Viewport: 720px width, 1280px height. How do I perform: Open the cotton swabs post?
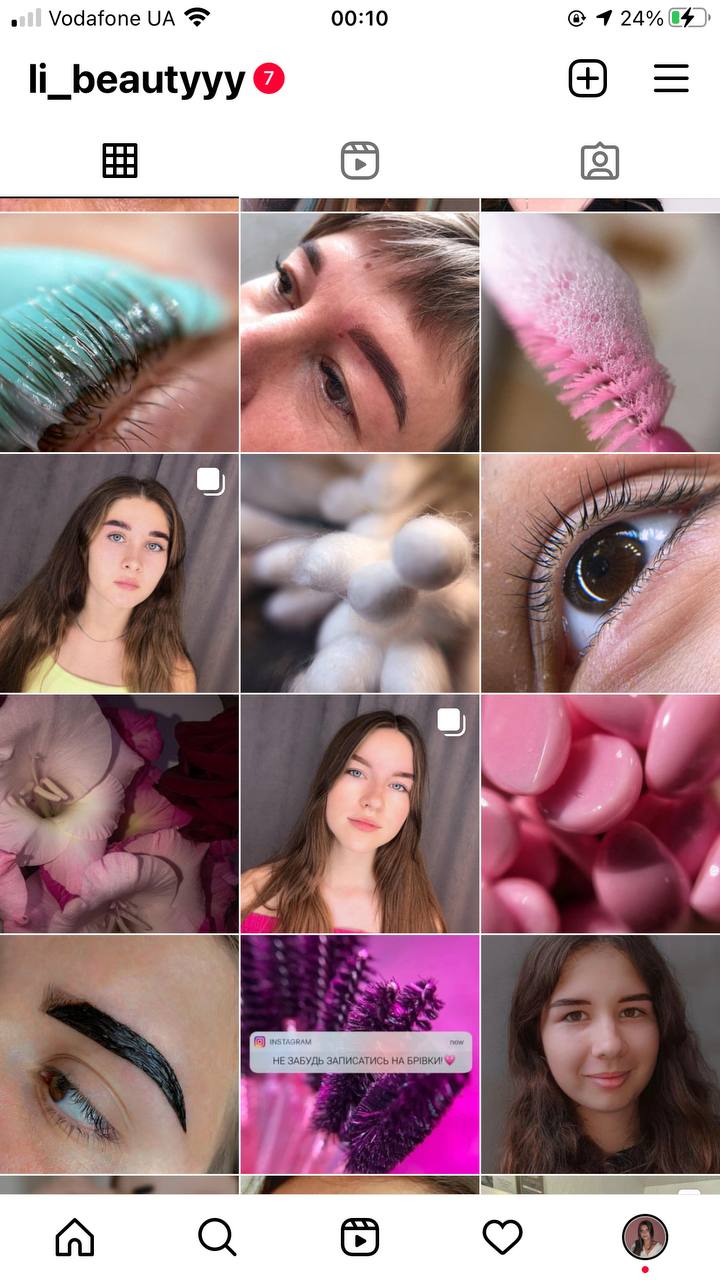[x=360, y=573]
